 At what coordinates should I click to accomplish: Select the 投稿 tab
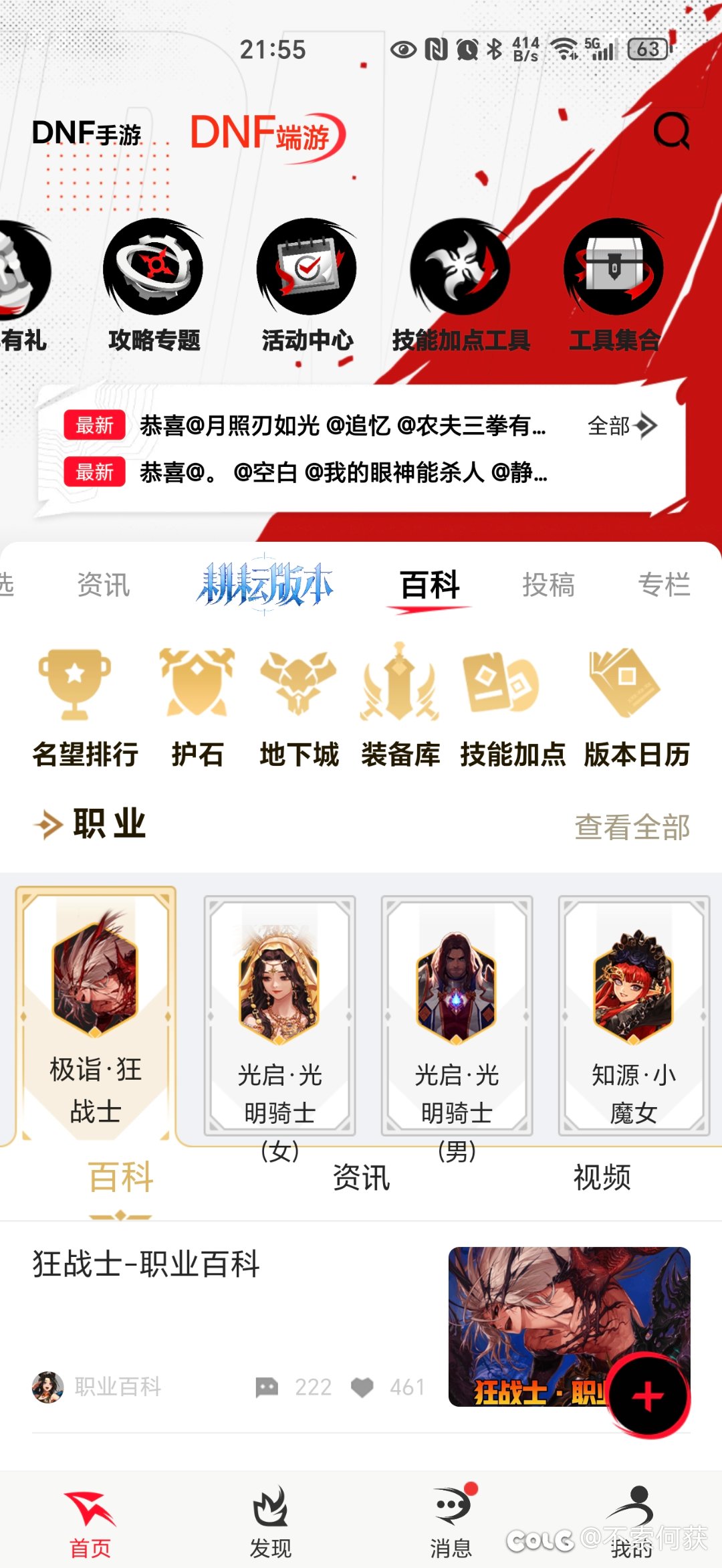548,585
